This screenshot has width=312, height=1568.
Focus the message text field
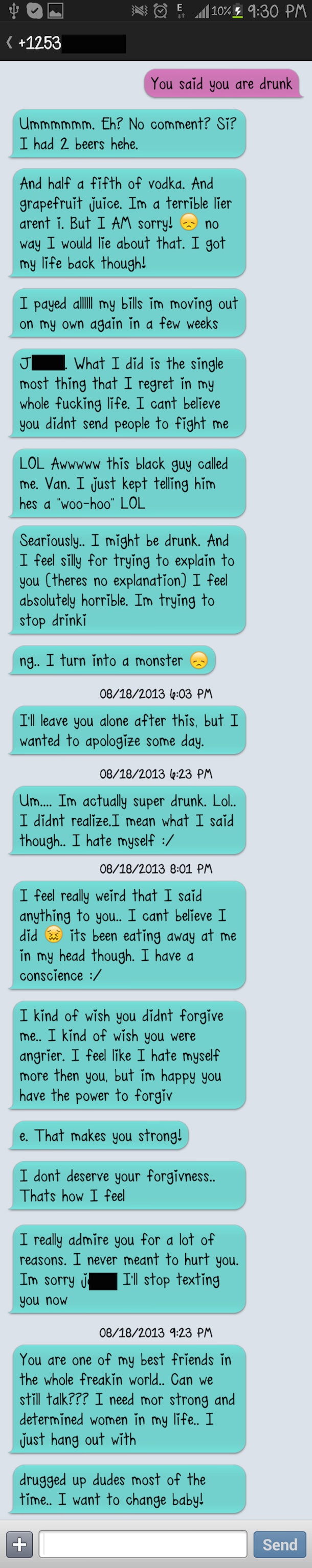point(143,1543)
